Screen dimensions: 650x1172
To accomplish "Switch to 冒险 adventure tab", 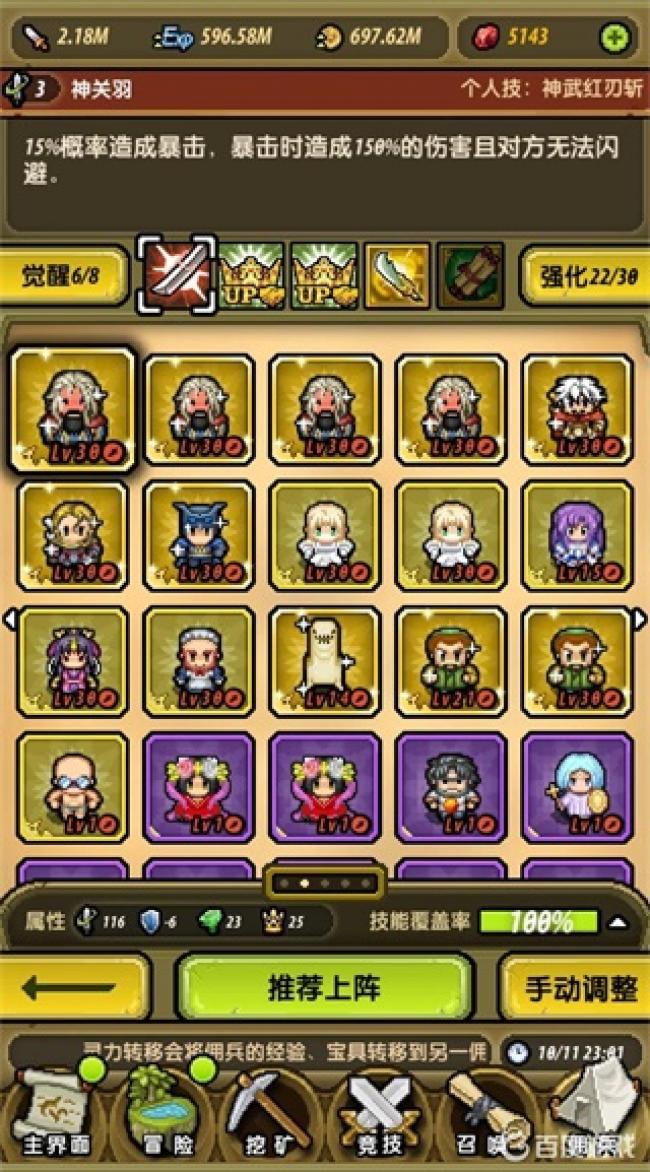I will pos(162,1115).
